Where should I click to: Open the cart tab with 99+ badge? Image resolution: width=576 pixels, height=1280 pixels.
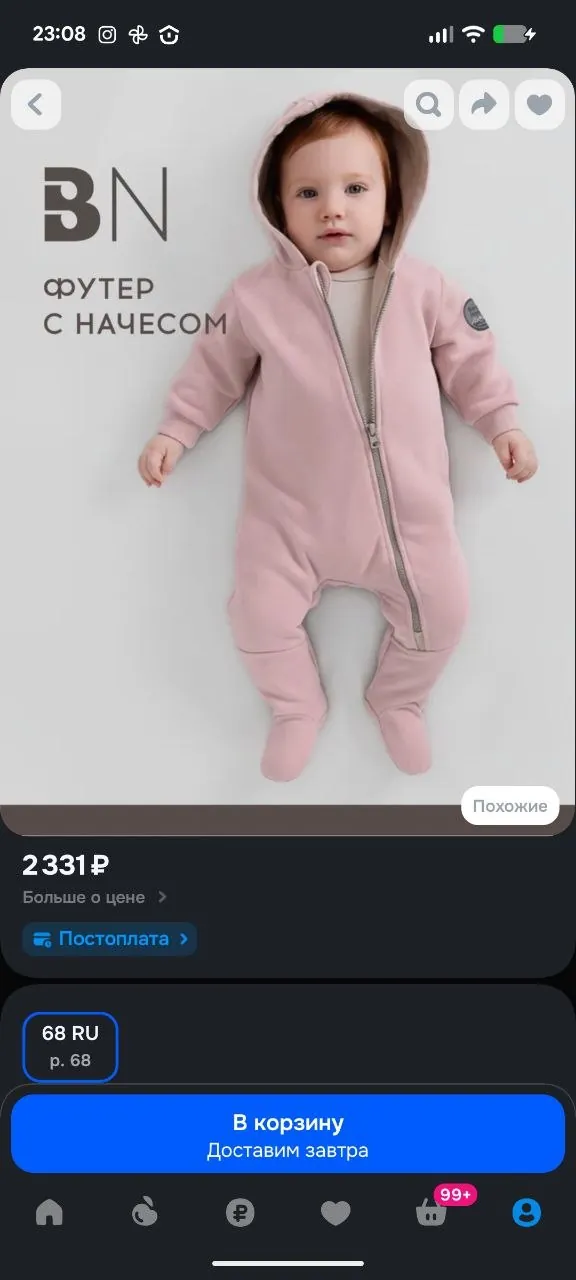pyautogui.click(x=432, y=1211)
